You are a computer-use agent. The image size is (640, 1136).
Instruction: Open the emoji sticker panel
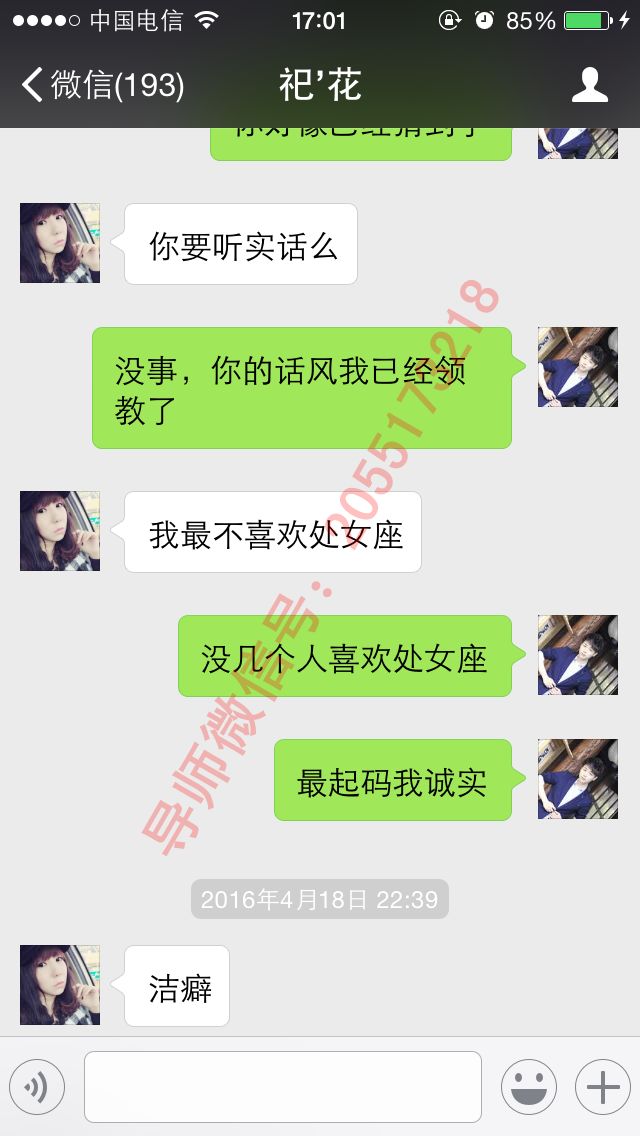528,1087
